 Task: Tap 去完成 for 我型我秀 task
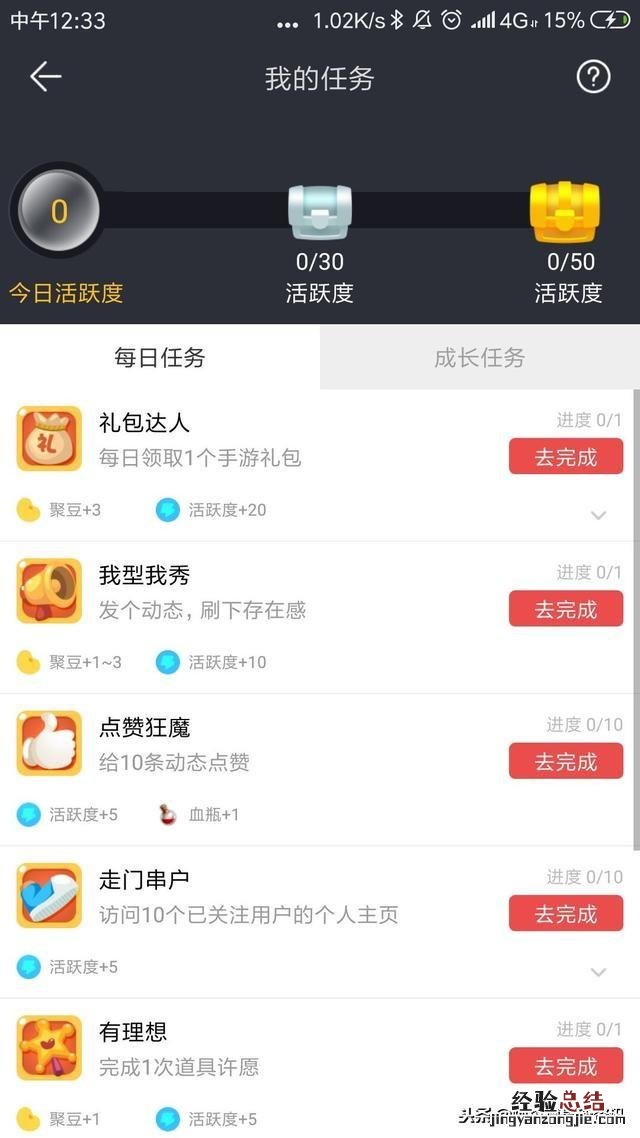click(566, 609)
